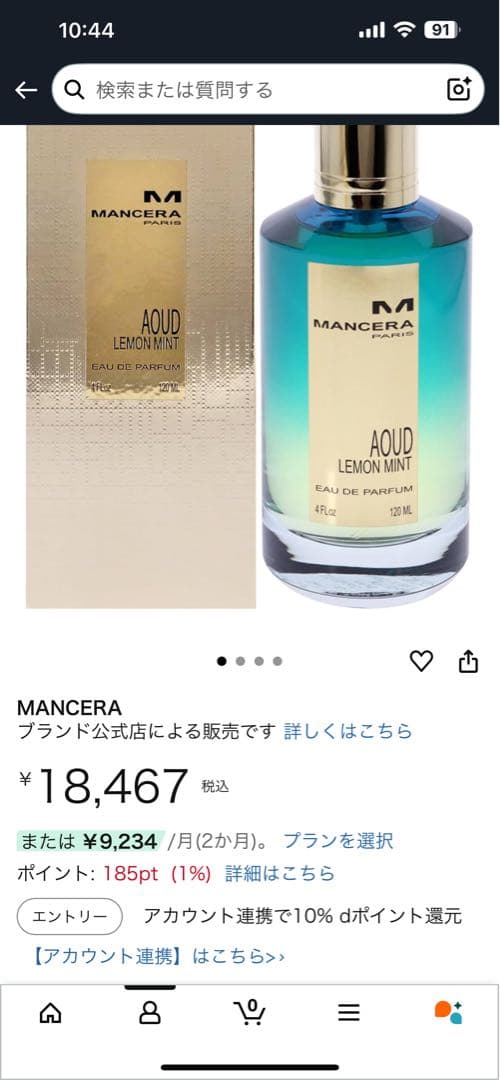Open camera search in search bar

(x=459, y=90)
